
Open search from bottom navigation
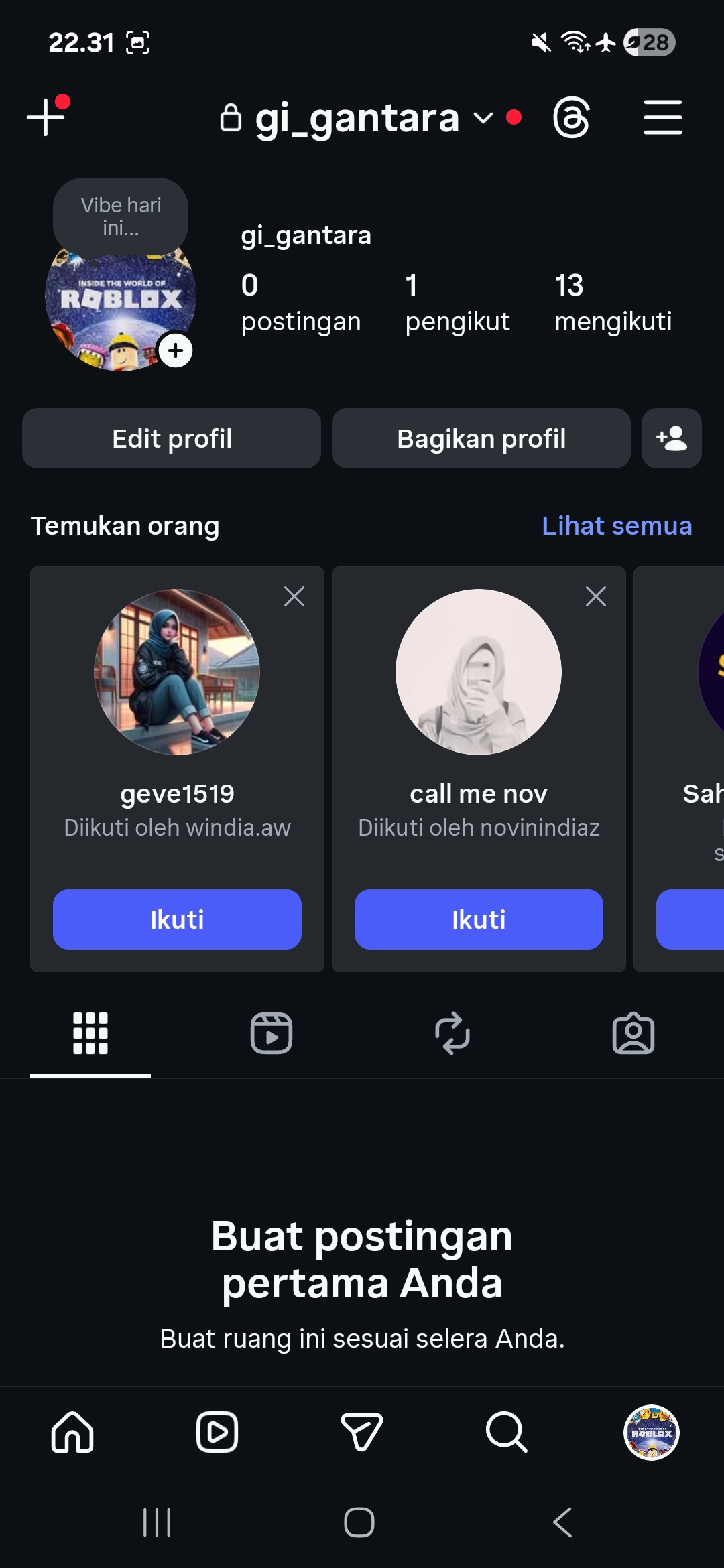[506, 1432]
